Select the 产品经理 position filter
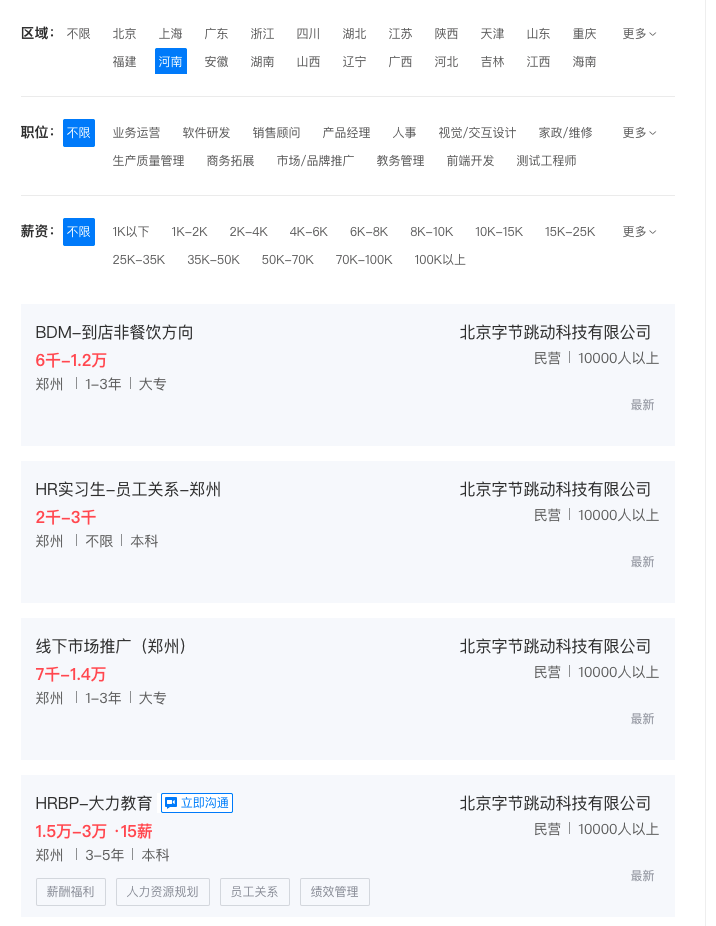The image size is (716, 926). pos(346,133)
